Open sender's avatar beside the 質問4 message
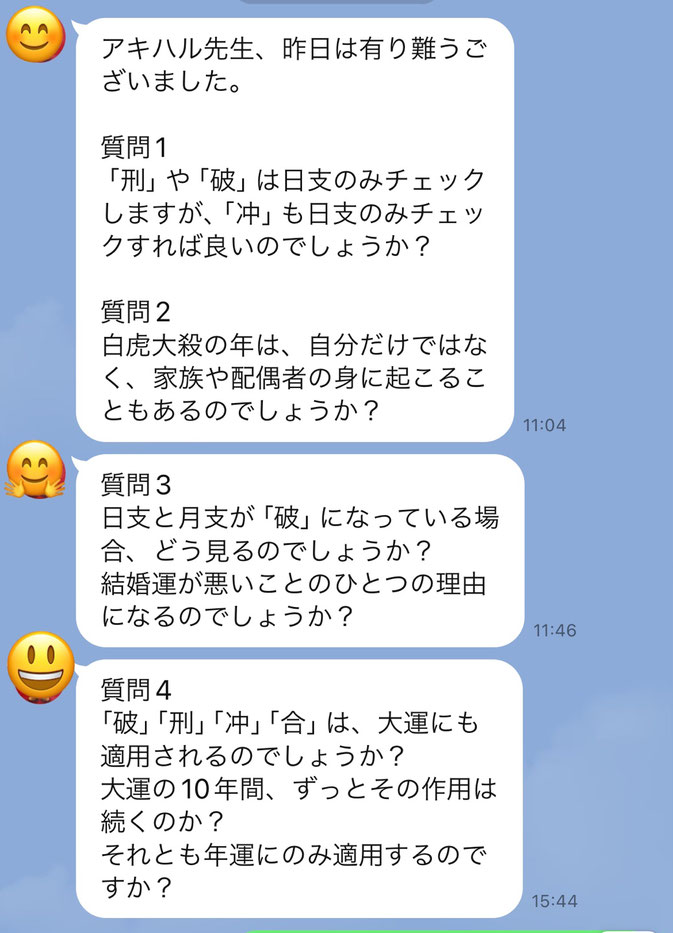This screenshot has height=933, width=673. [39, 664]
